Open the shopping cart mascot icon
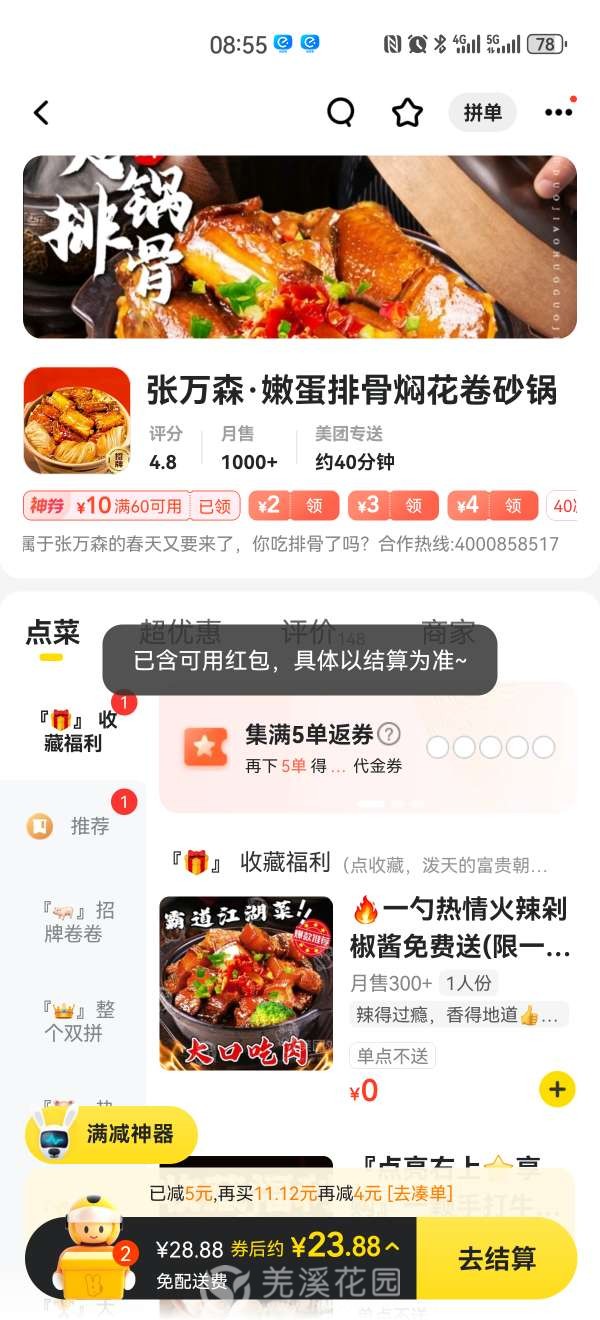 pos(92,1252)
